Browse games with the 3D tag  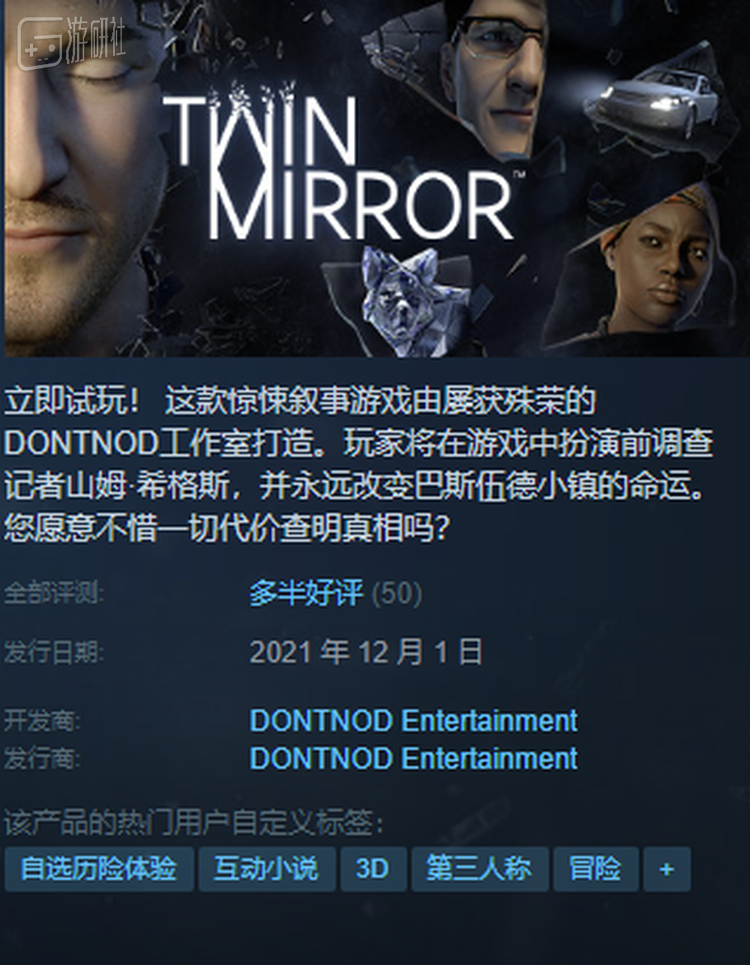pyautogui.click(x=372, y=869)
